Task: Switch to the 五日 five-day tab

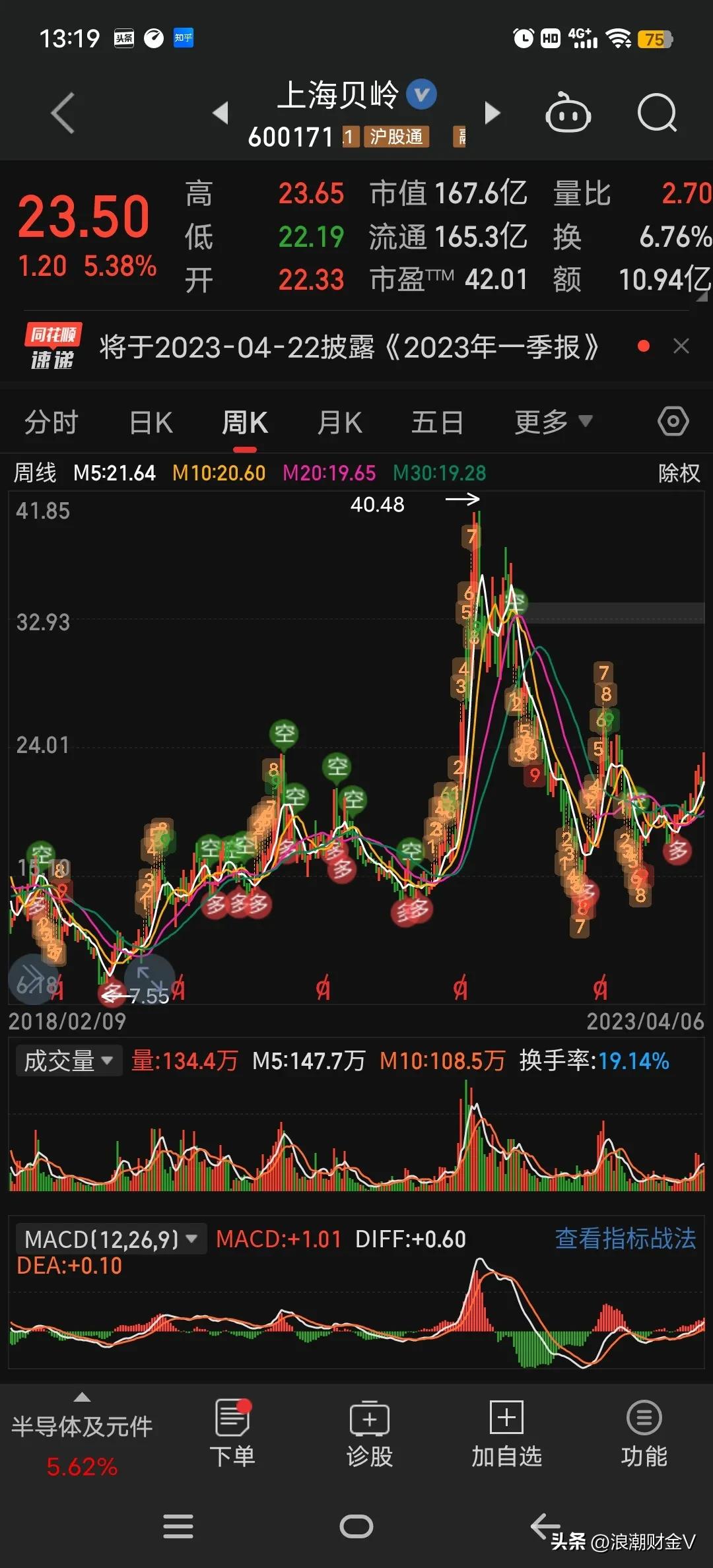Action: (x=436, y=420)
